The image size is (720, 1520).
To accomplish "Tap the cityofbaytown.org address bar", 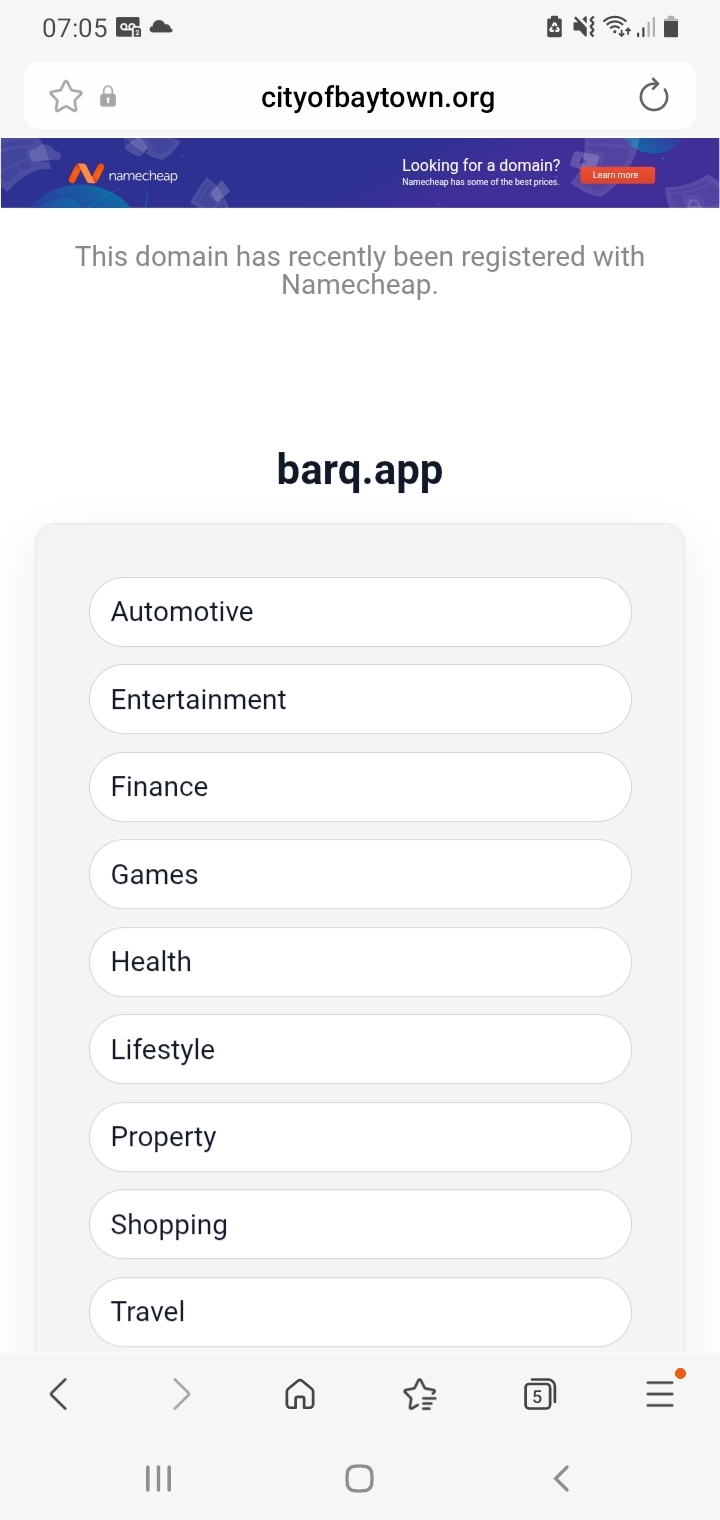I will (x=377, y=97).
